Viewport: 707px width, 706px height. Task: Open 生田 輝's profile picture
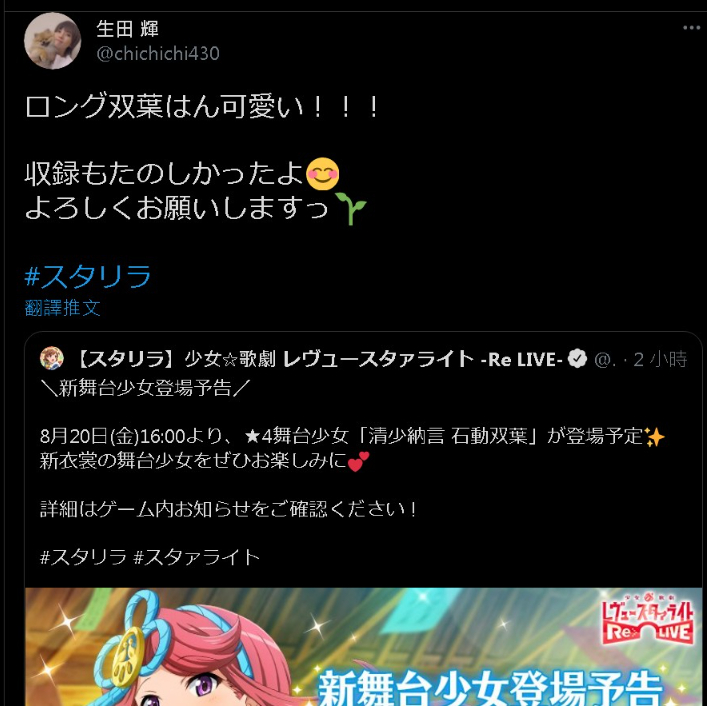tap(52, 41)
